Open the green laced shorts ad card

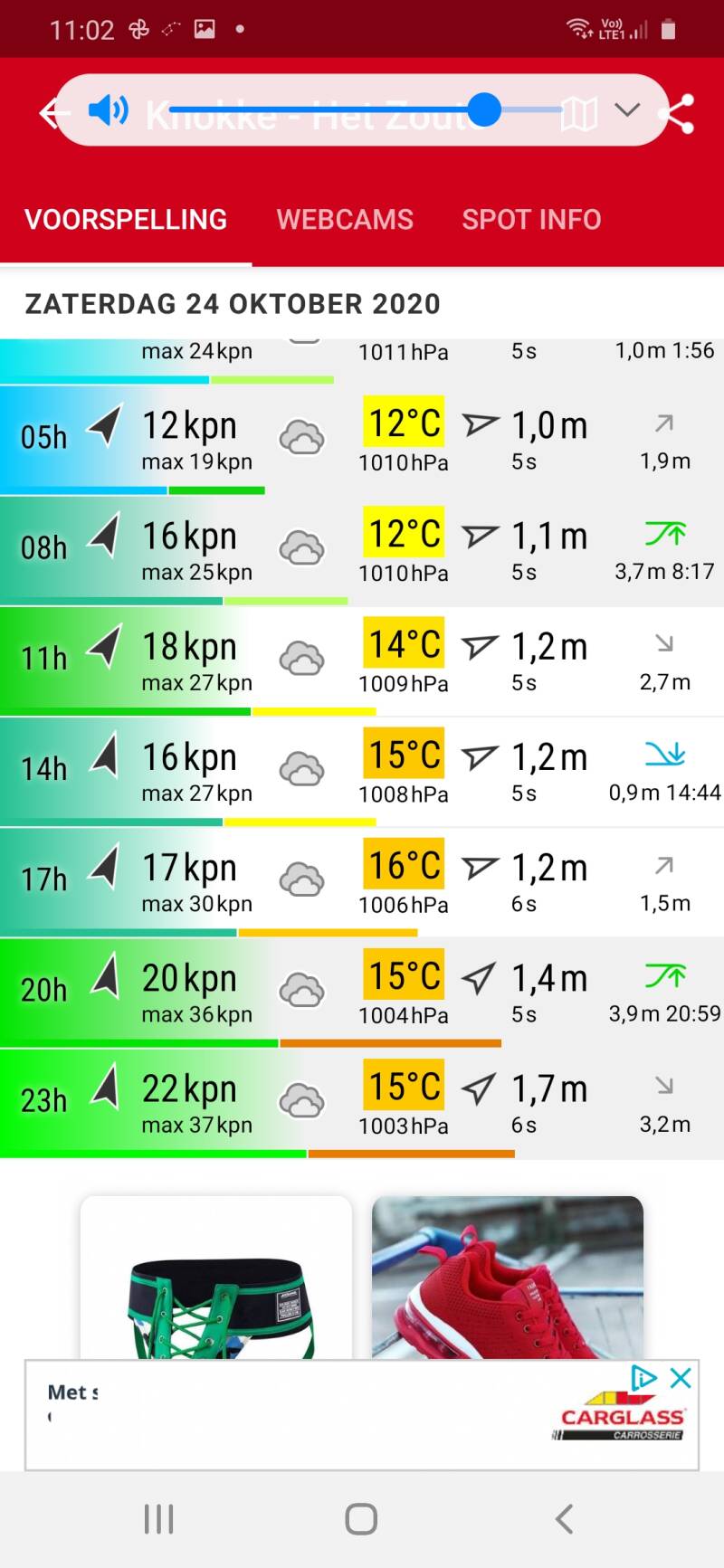(x=216, y=1278)
